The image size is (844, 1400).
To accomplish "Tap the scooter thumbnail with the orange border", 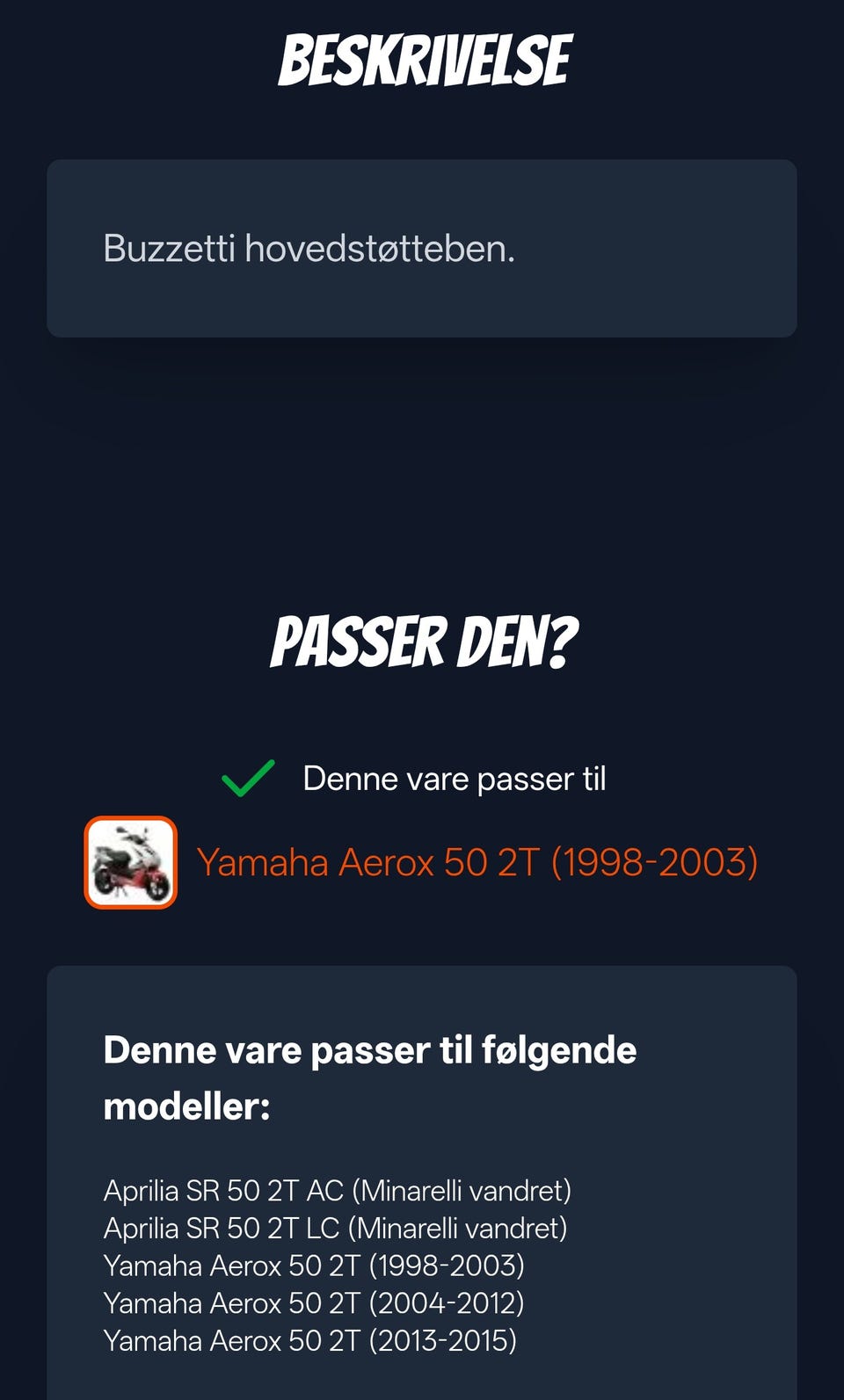I will pos(131,862).
